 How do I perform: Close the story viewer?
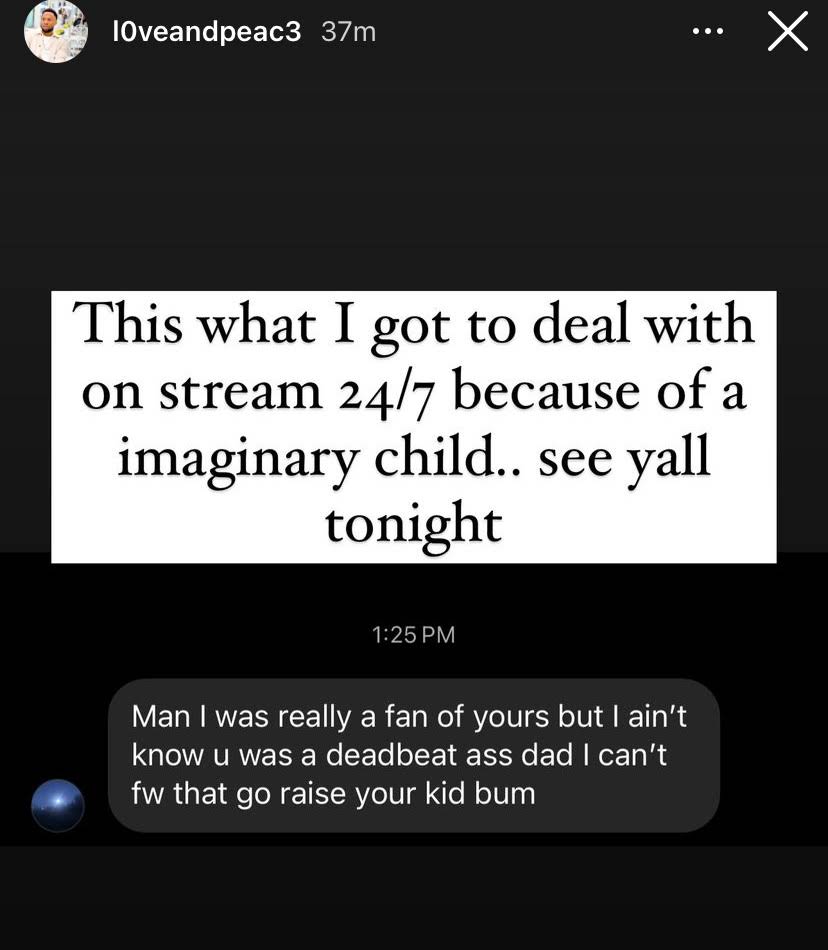(x=787, y=32)
